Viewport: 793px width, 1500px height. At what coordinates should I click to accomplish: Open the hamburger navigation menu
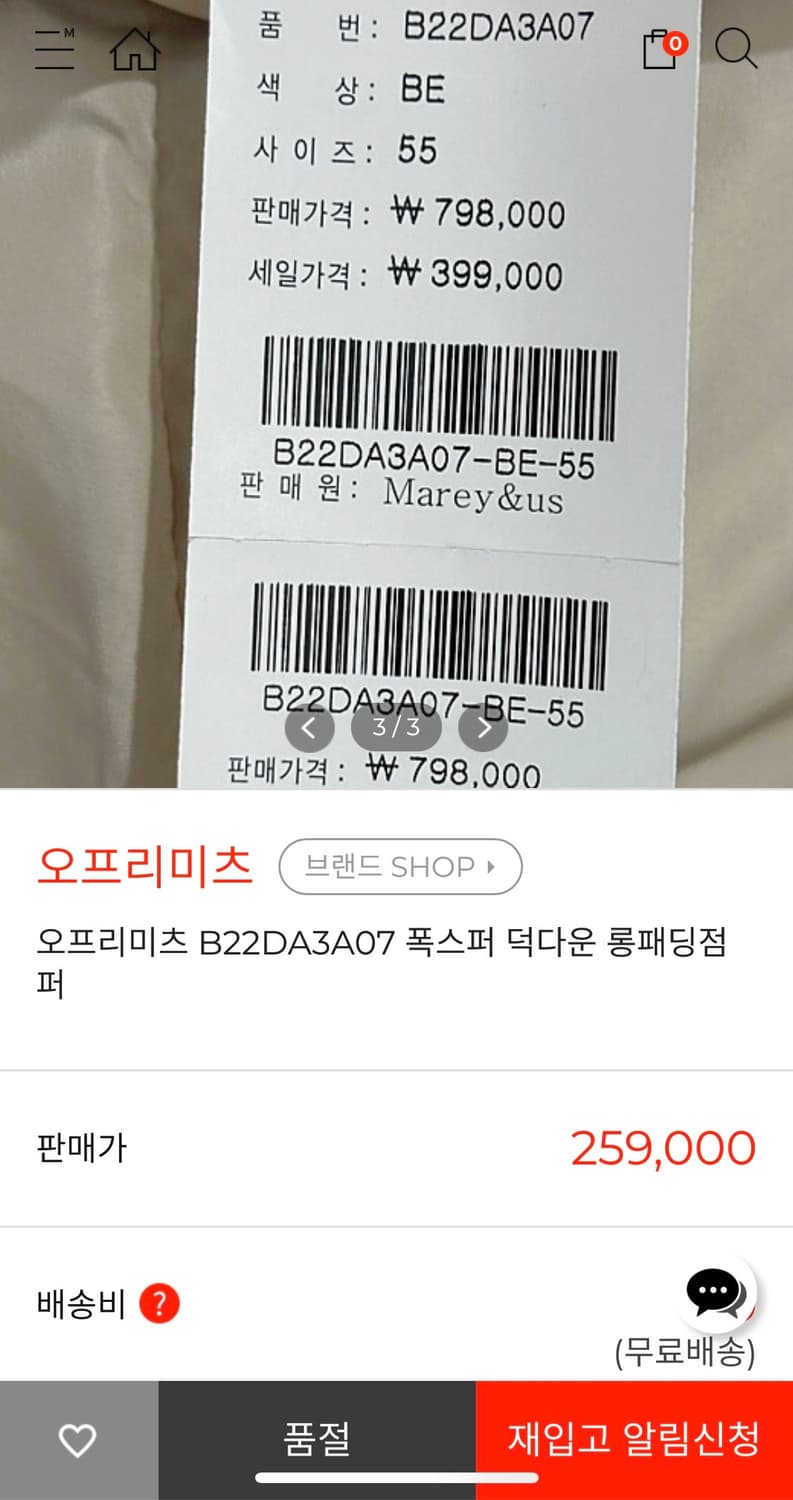click(54, 50)
